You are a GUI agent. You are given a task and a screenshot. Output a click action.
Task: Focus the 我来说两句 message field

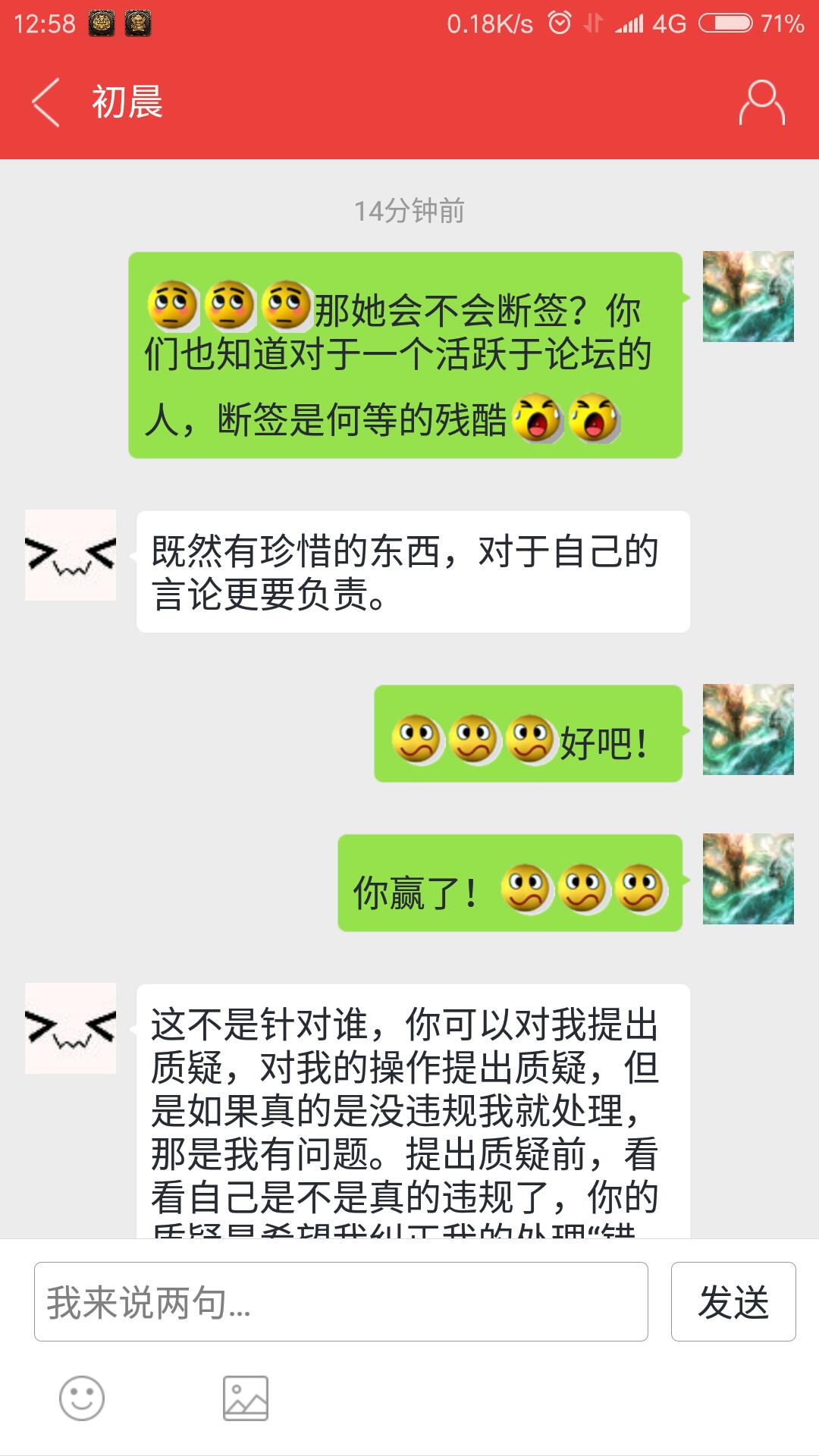340,1302
